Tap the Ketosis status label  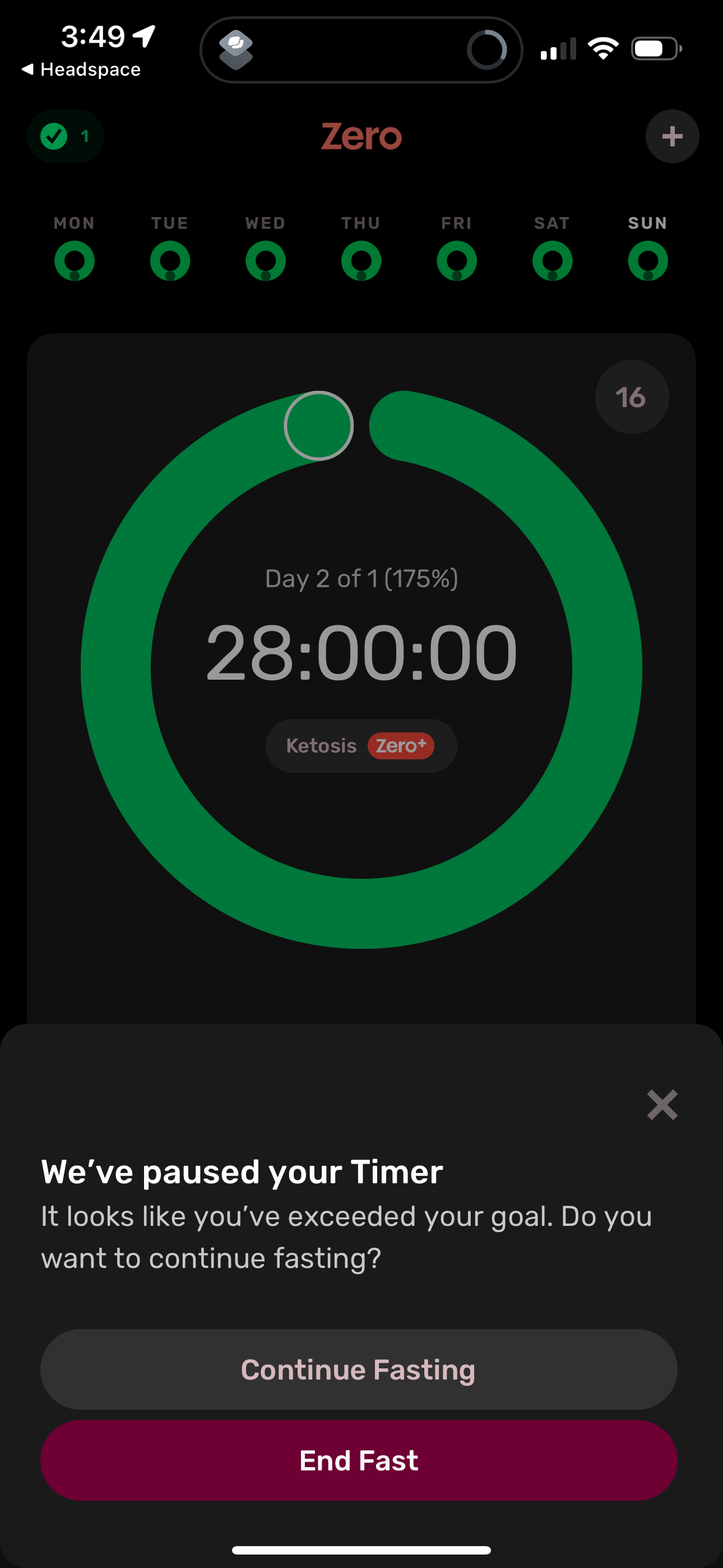click(x=321, y=746)
